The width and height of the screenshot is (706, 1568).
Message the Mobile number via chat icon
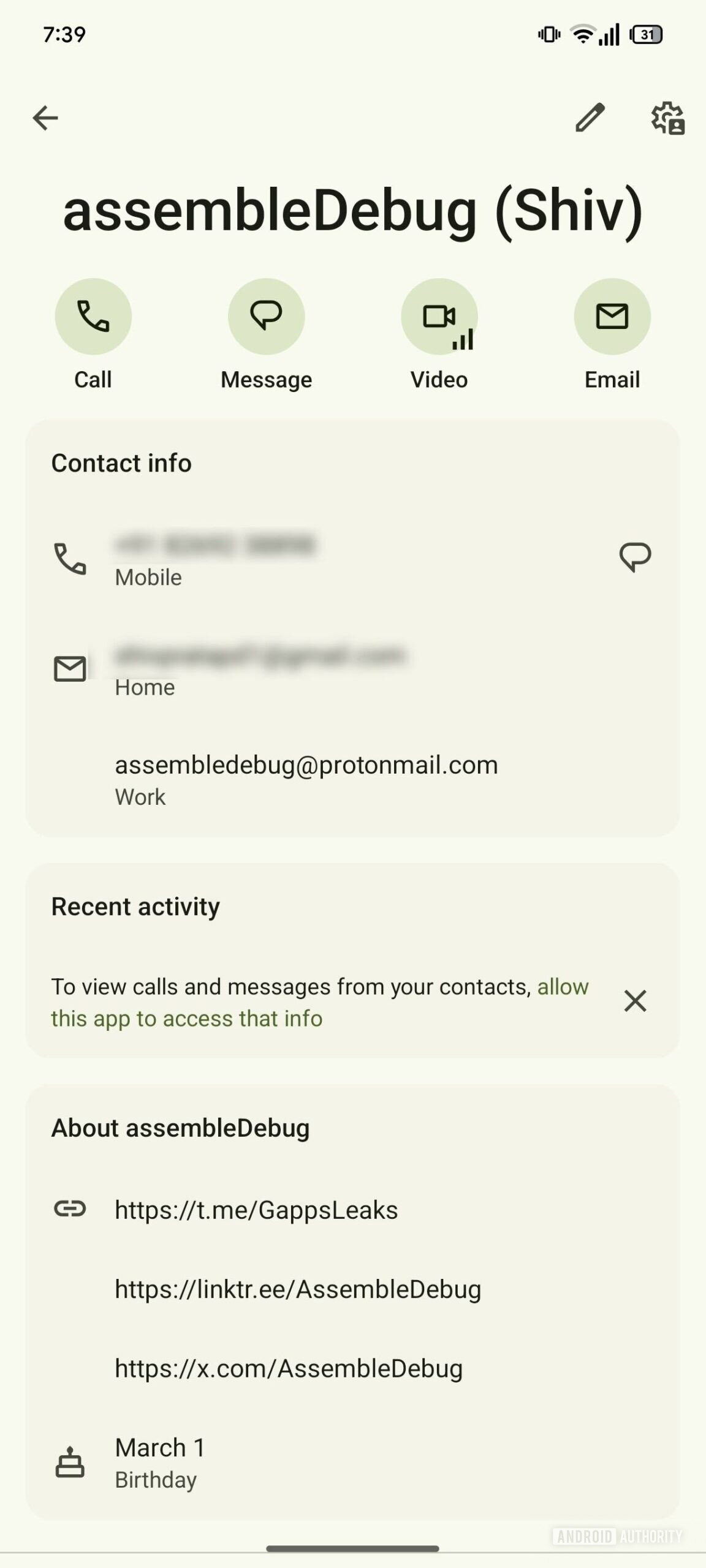(x=635, y=557)
